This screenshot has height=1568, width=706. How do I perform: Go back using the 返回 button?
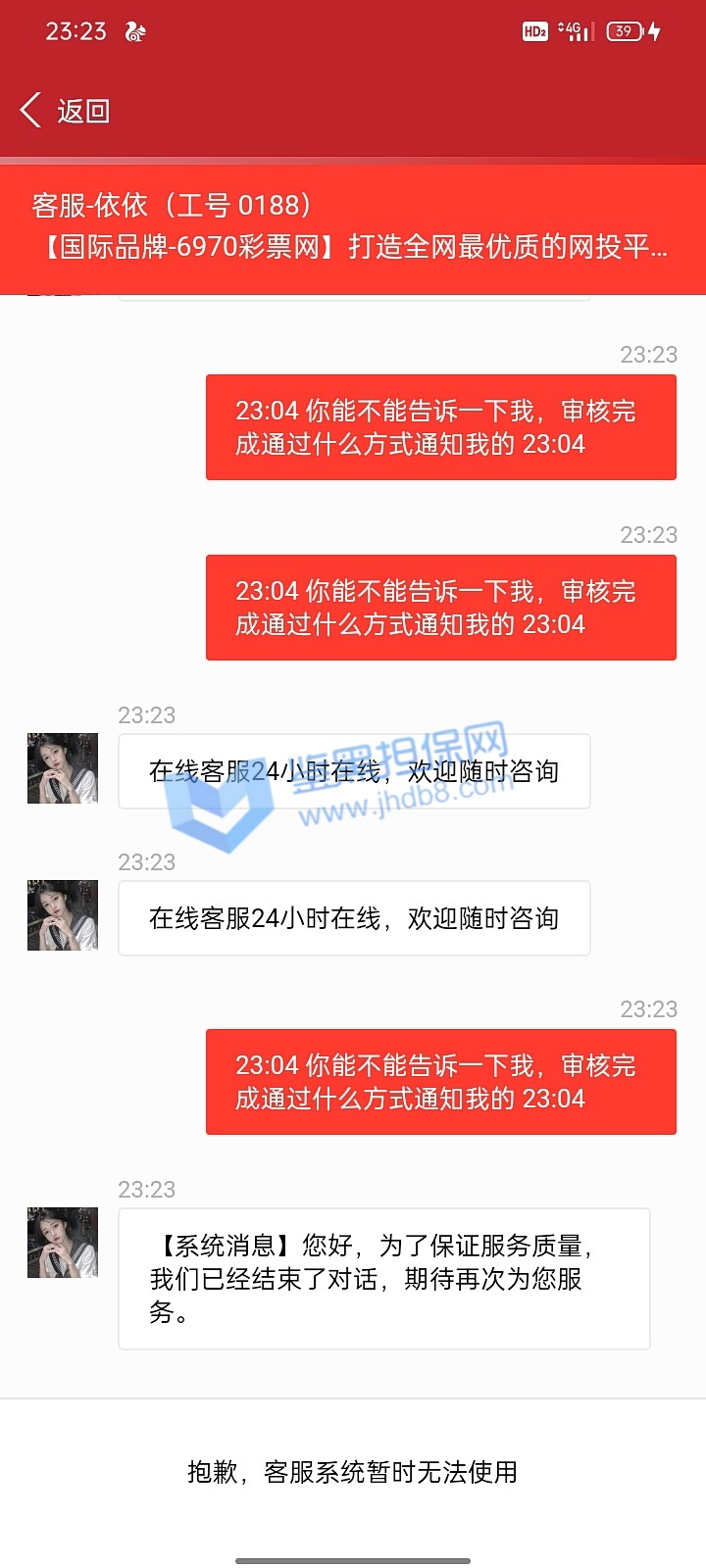pyautogui.click(x=65, y=111)
